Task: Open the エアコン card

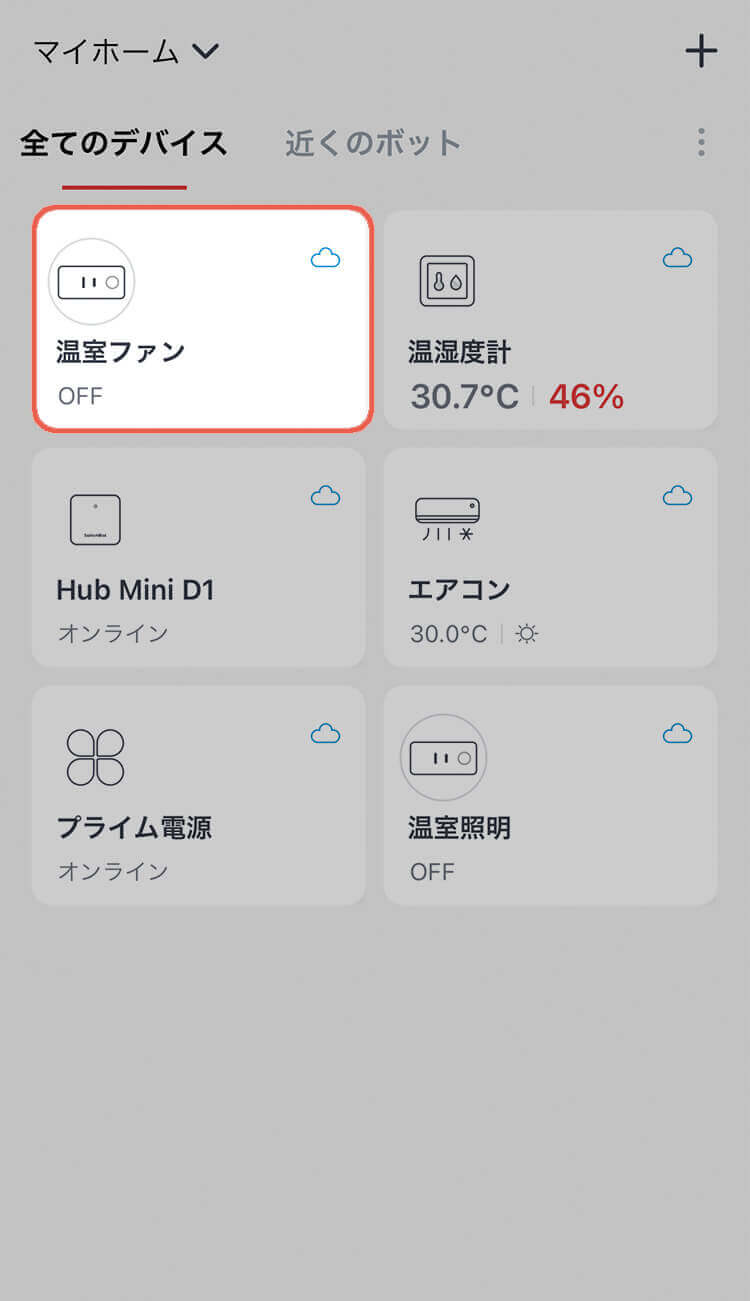Action: click(x=550, y=557)
